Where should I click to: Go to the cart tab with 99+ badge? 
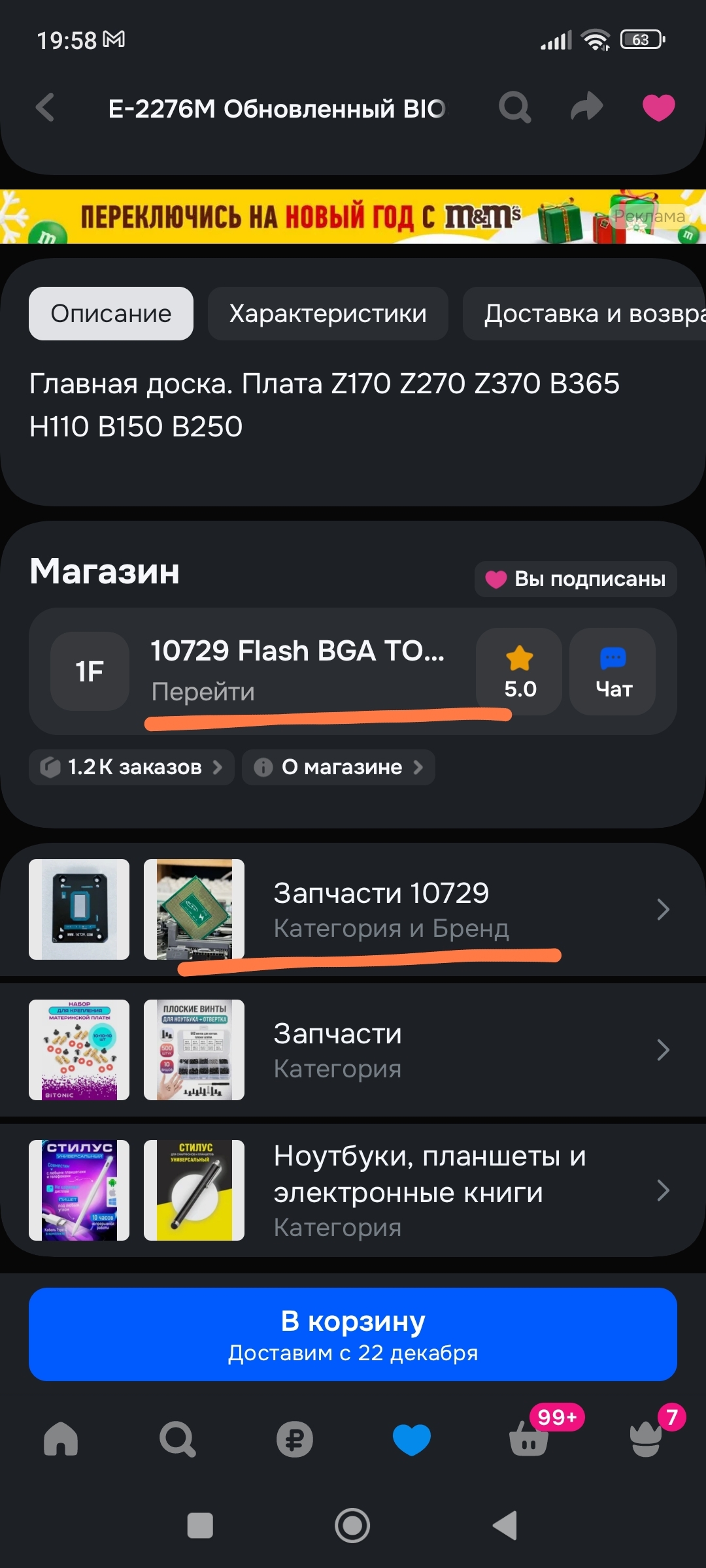[x=529, y=1439]
